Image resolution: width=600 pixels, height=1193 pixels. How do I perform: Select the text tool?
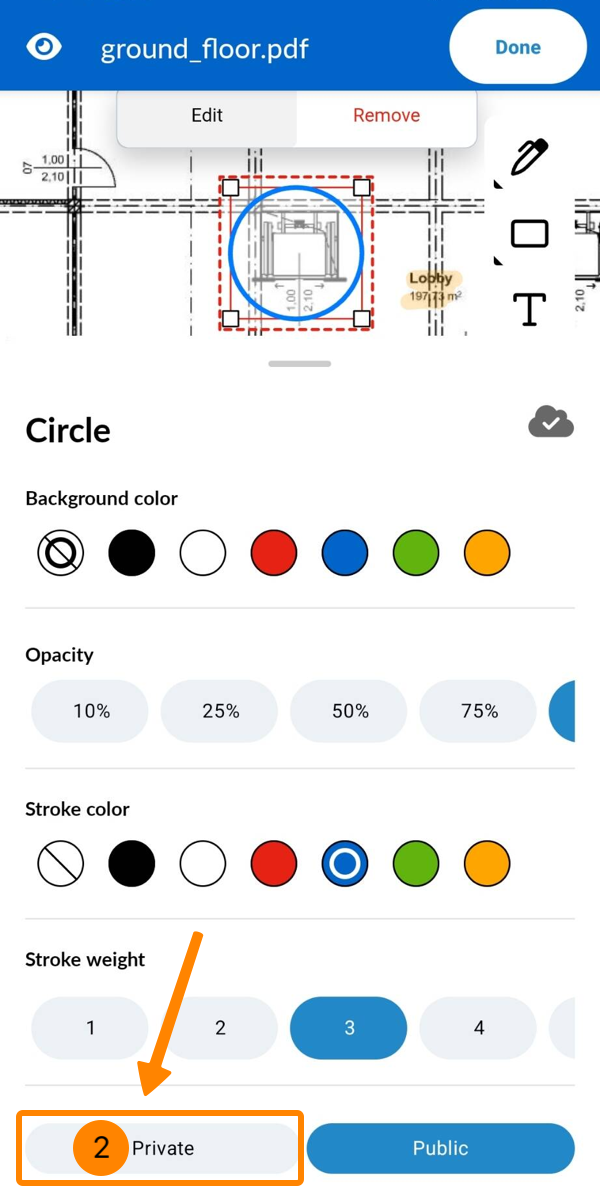pos(529,309)
